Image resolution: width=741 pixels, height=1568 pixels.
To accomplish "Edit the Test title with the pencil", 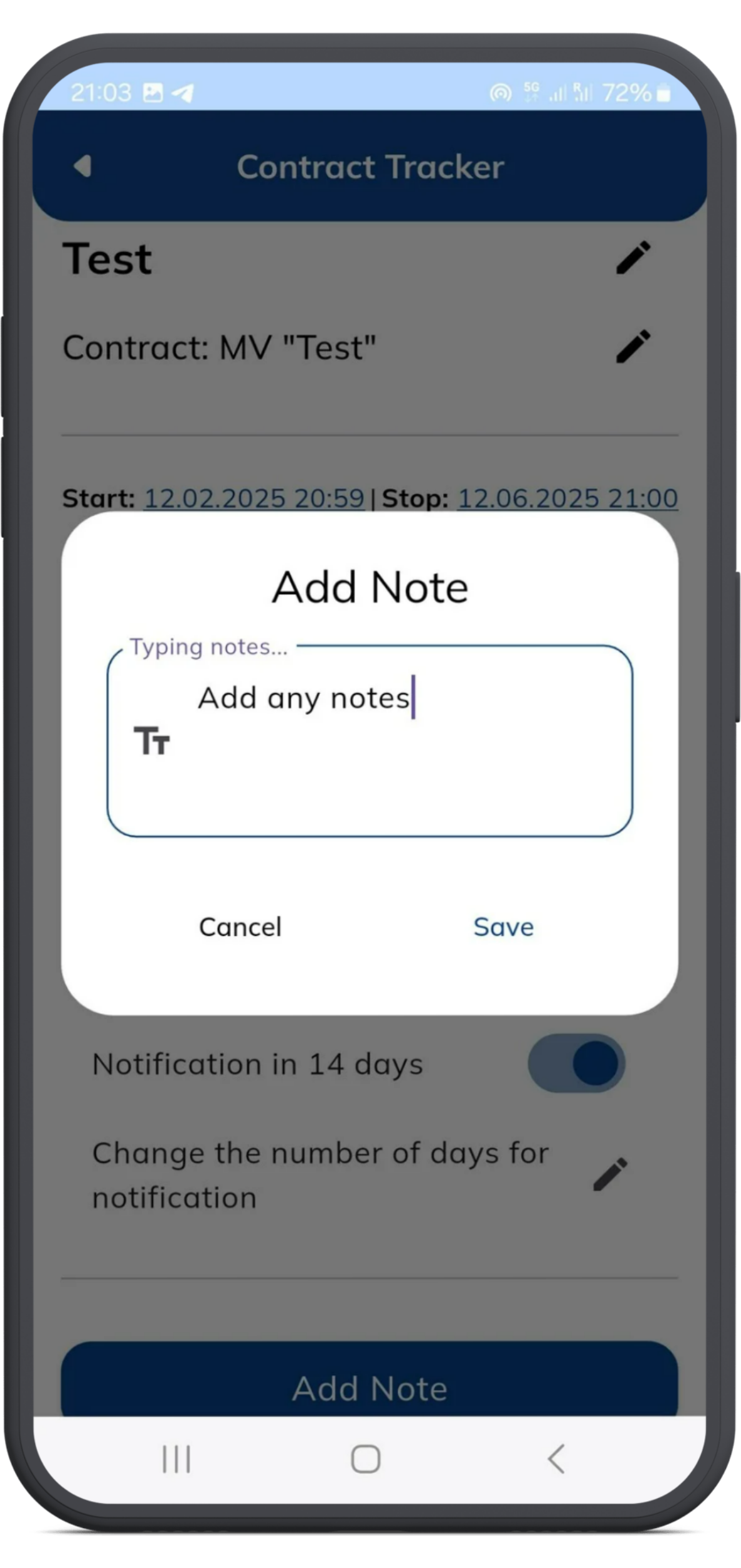I will 633,258.
